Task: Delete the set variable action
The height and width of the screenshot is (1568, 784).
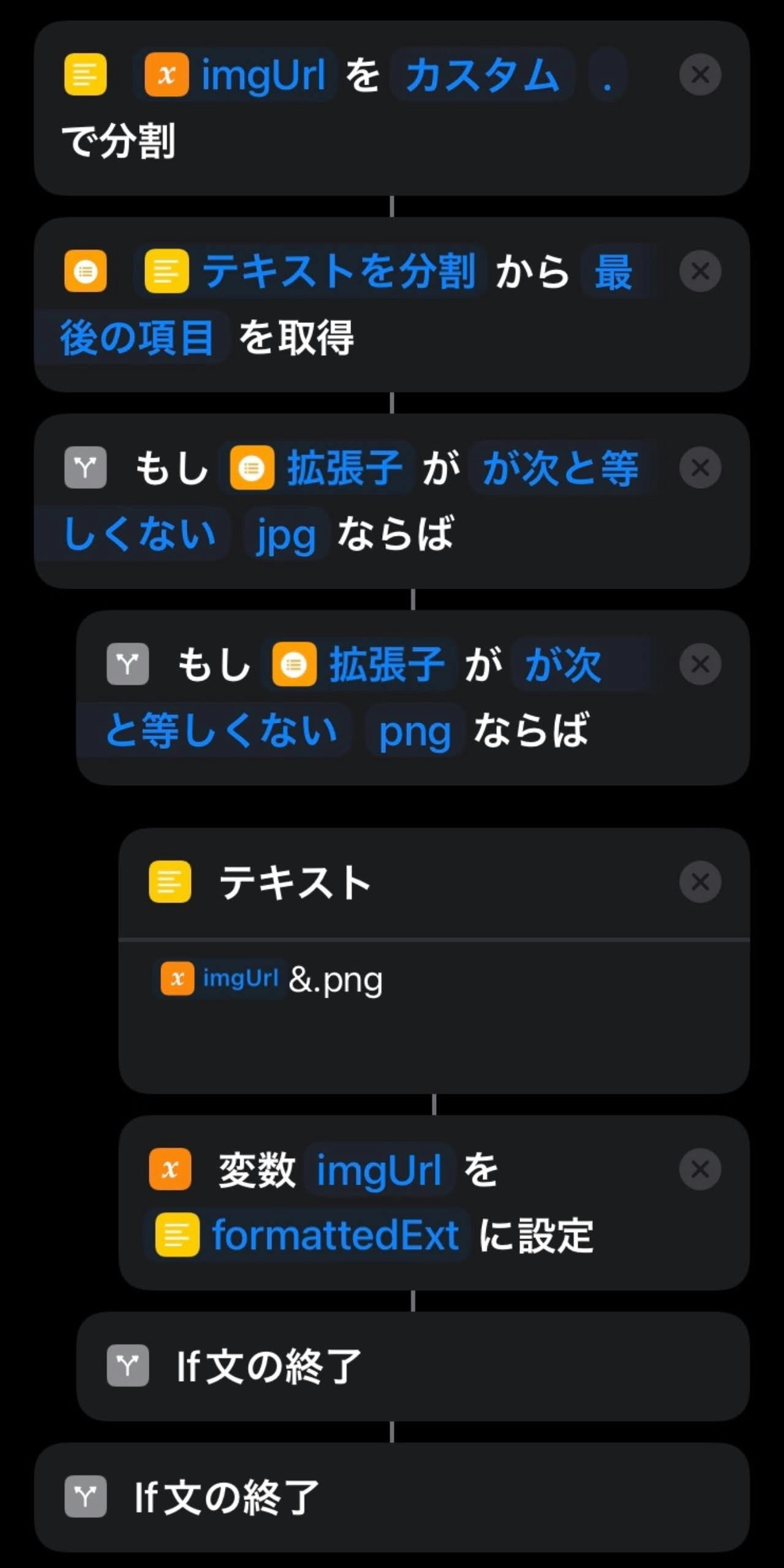Action: [699, 1169]
